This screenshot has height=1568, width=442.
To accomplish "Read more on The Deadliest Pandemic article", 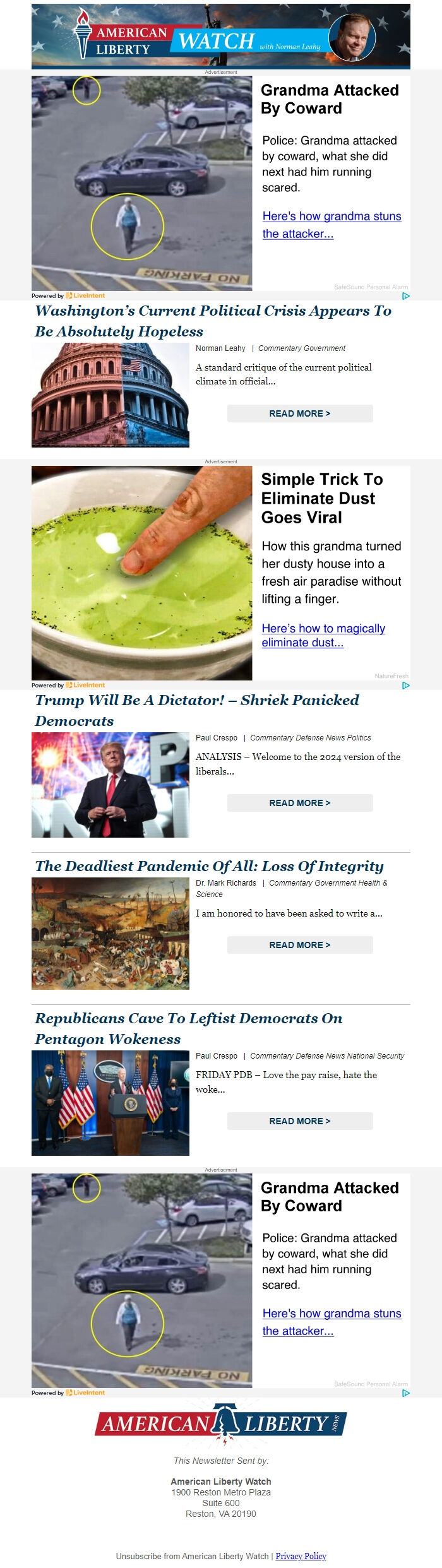I will tap(300, 945).
